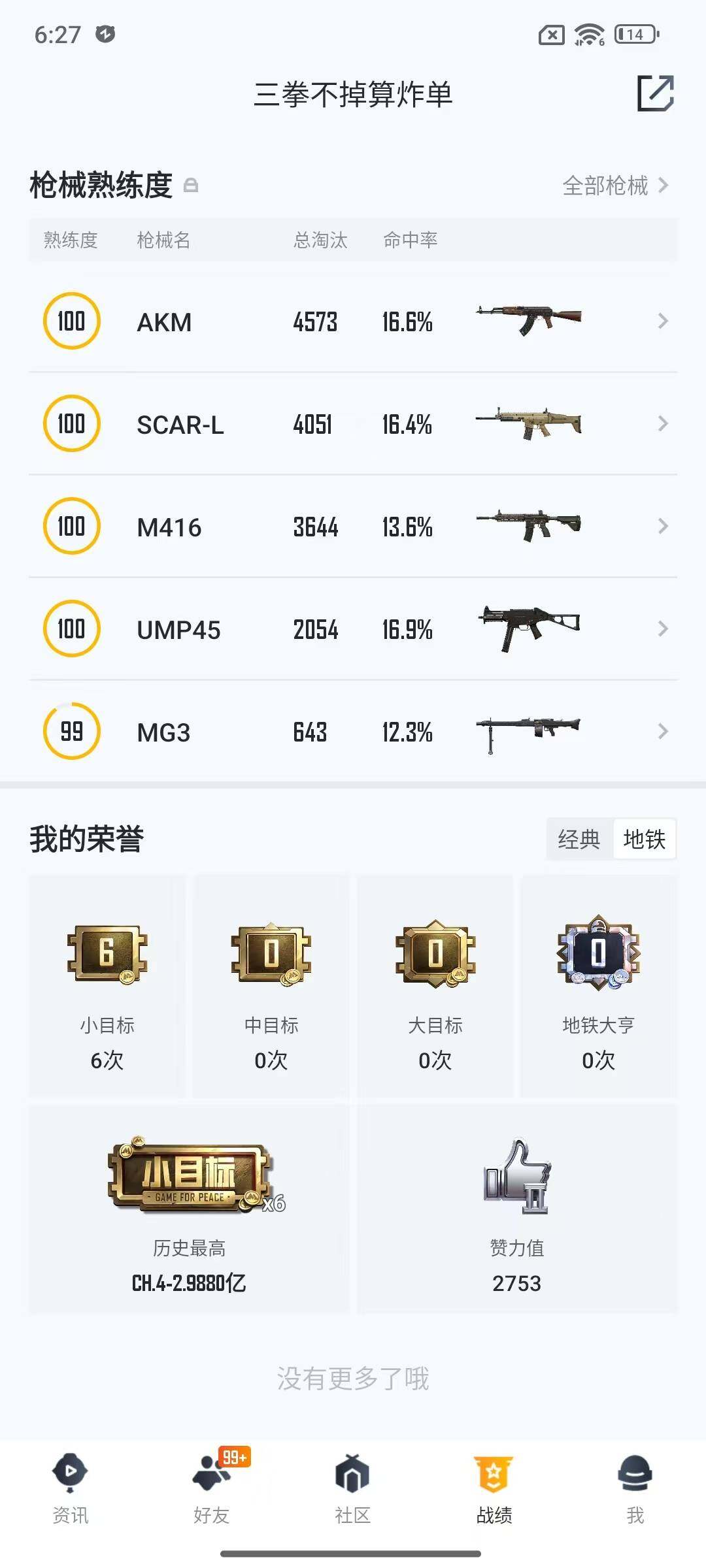Image resolution: width=706 pixels, height=1568 pixels.
Task: Click the lock icon beside 枪械熟练度
Action: click(x=192, y=186)
